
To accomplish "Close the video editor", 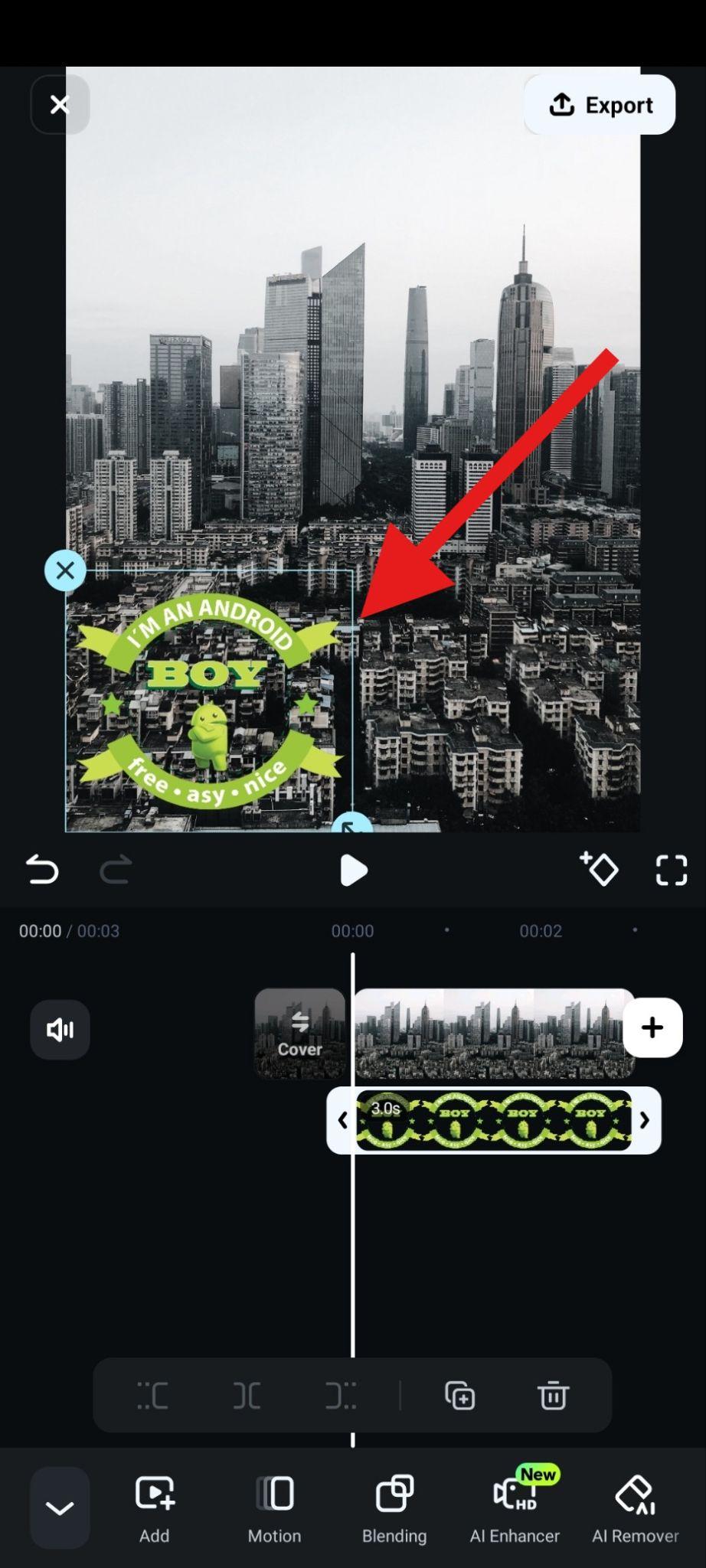I will [60, 105].
